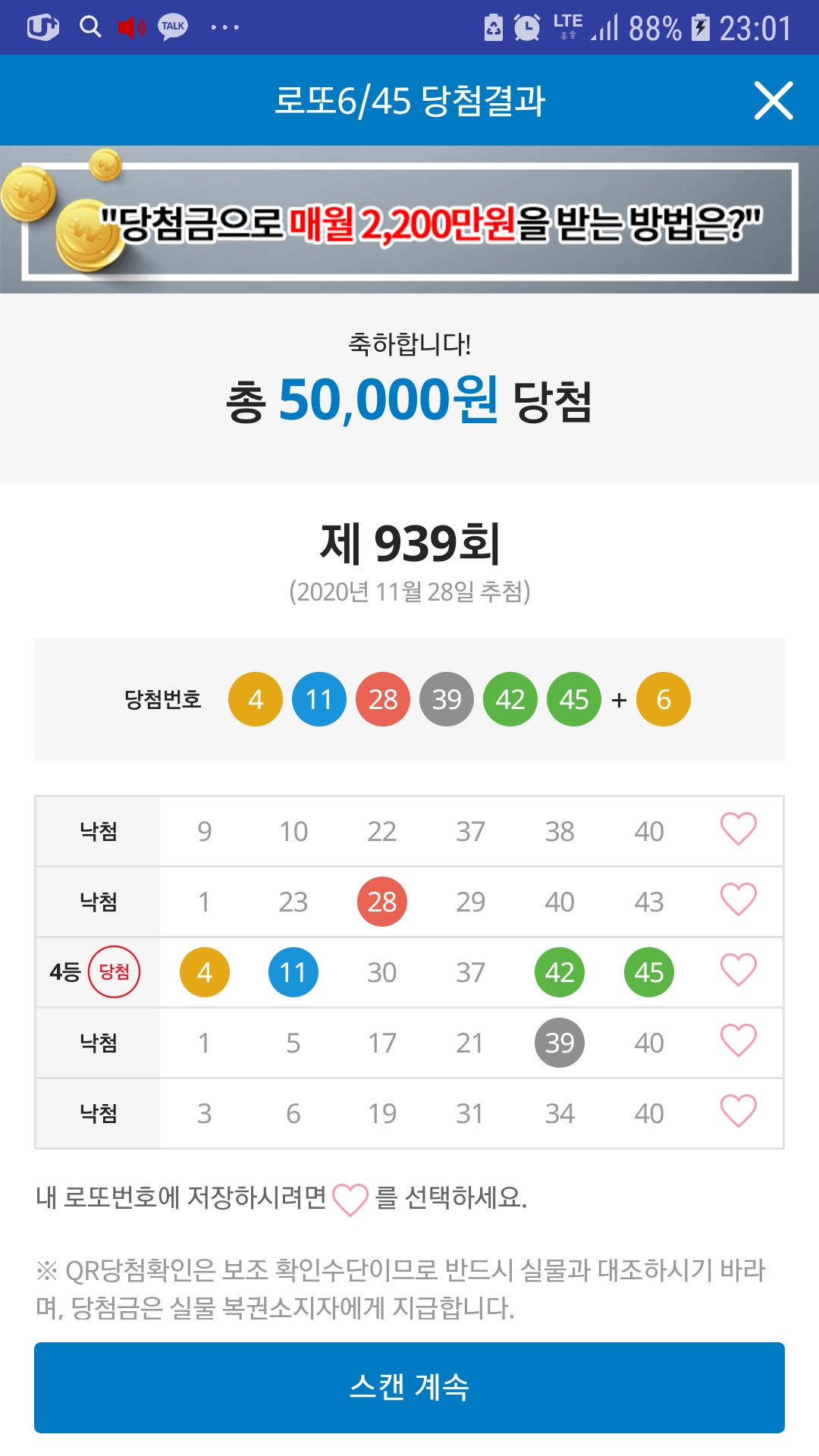819x1456 pixels.
Task: Save the row starting with 9, 10, 22
Action: (x=738, y=830)
